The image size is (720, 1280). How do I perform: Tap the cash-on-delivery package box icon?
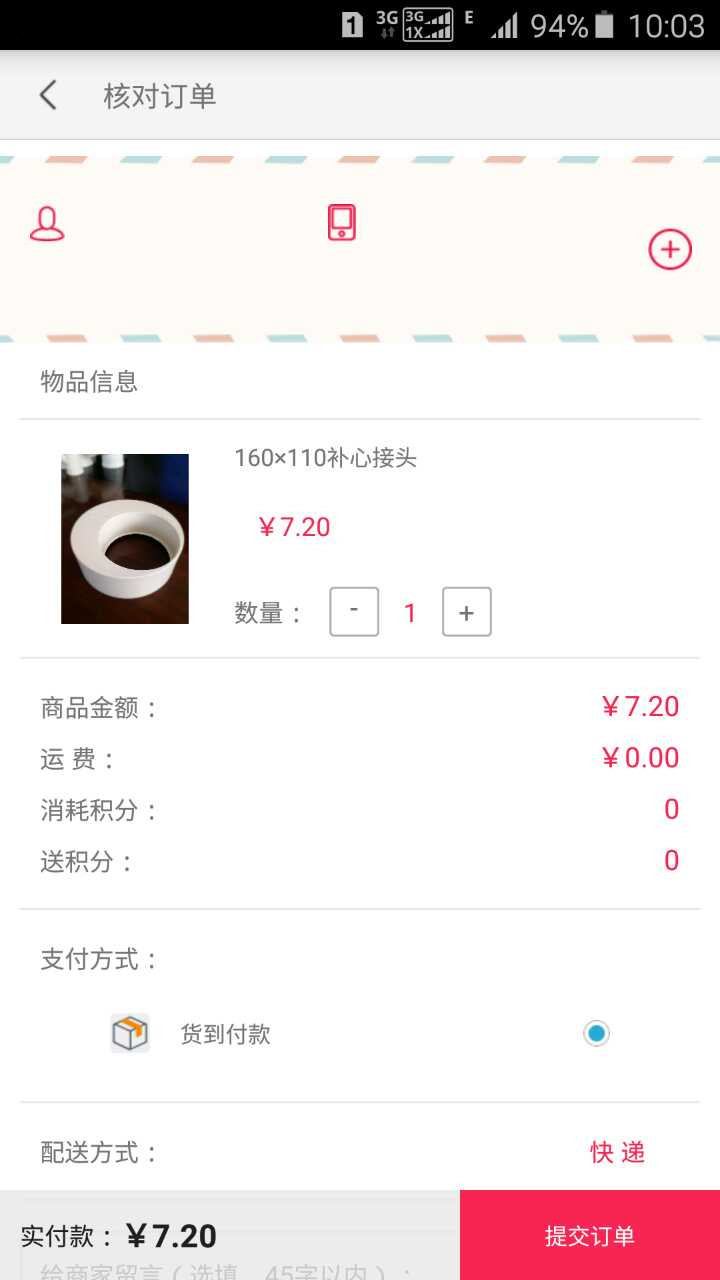click(x=129, y=1032)
